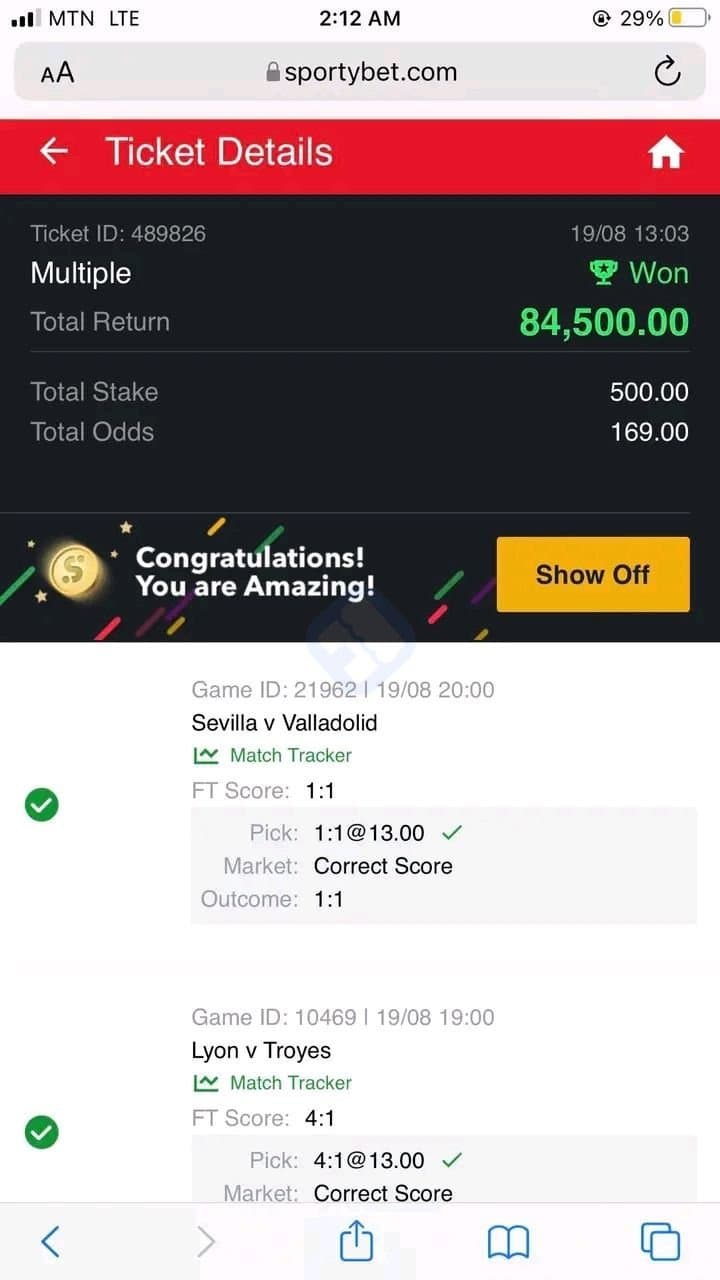The width and height of the screenshot is (720, 1280).
Task: Go back from Ticket Details
Action: (53, 151)
